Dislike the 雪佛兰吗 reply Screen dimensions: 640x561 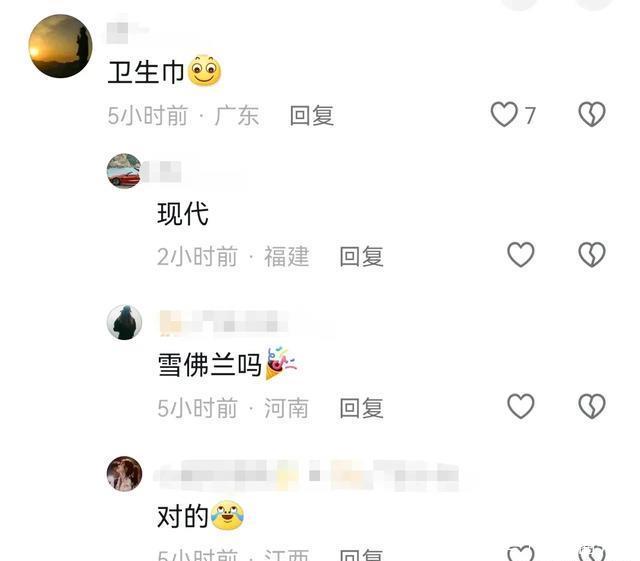tap(592, 406)
